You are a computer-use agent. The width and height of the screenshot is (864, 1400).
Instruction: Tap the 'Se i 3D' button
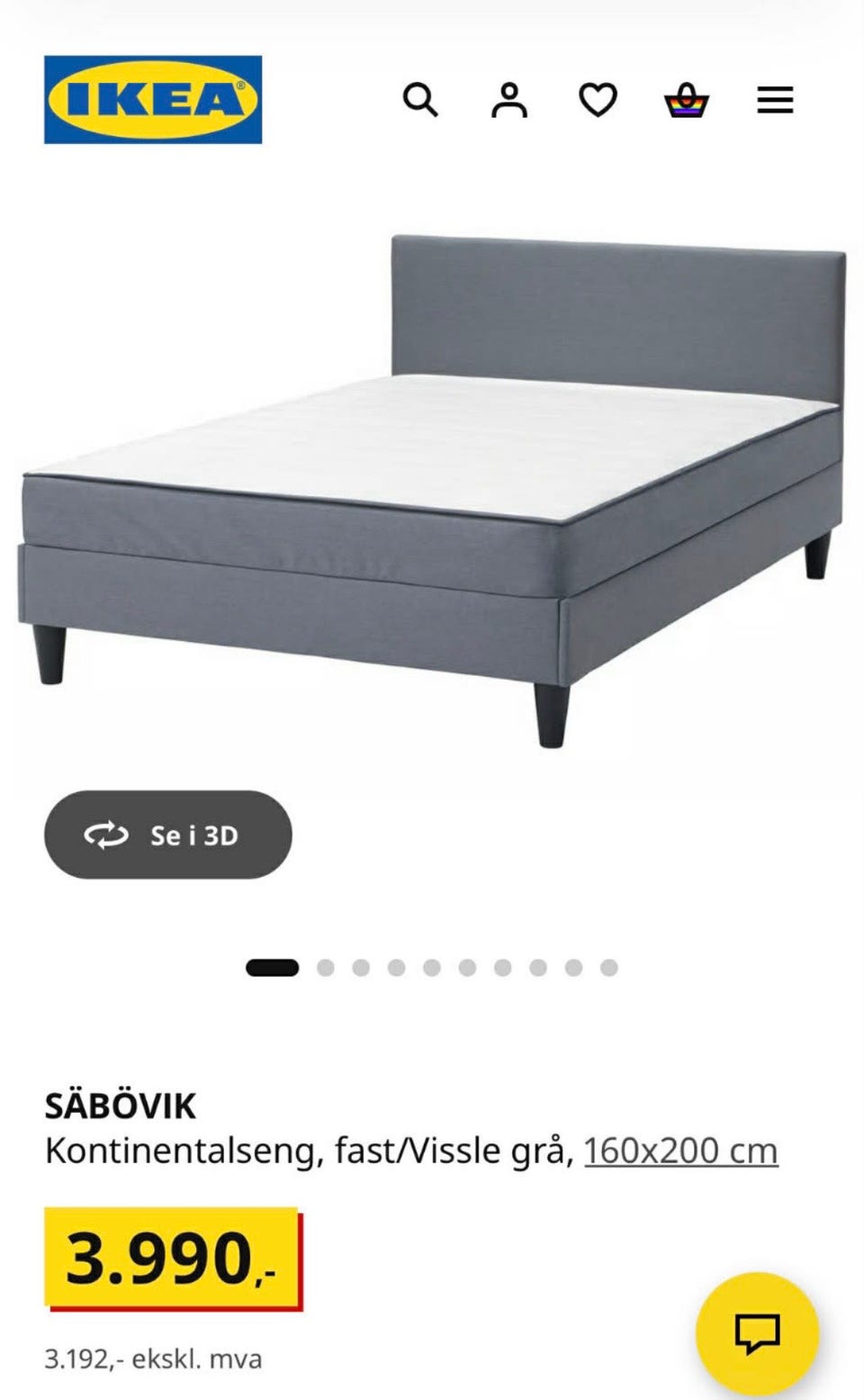168,835
